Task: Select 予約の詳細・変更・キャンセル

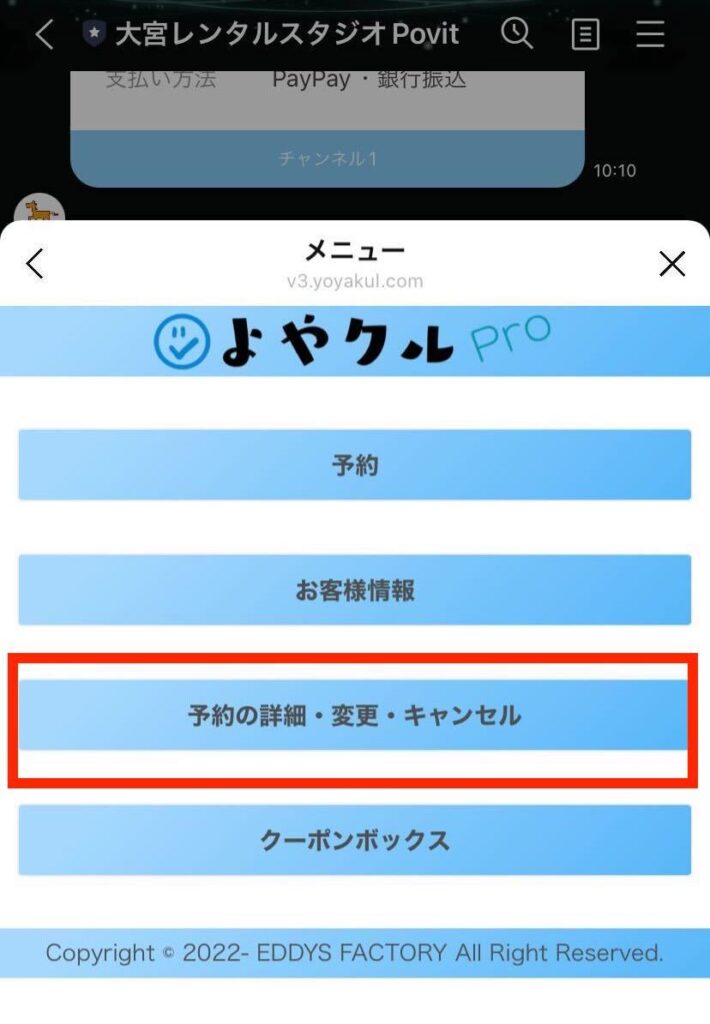Action: (354, 715)
